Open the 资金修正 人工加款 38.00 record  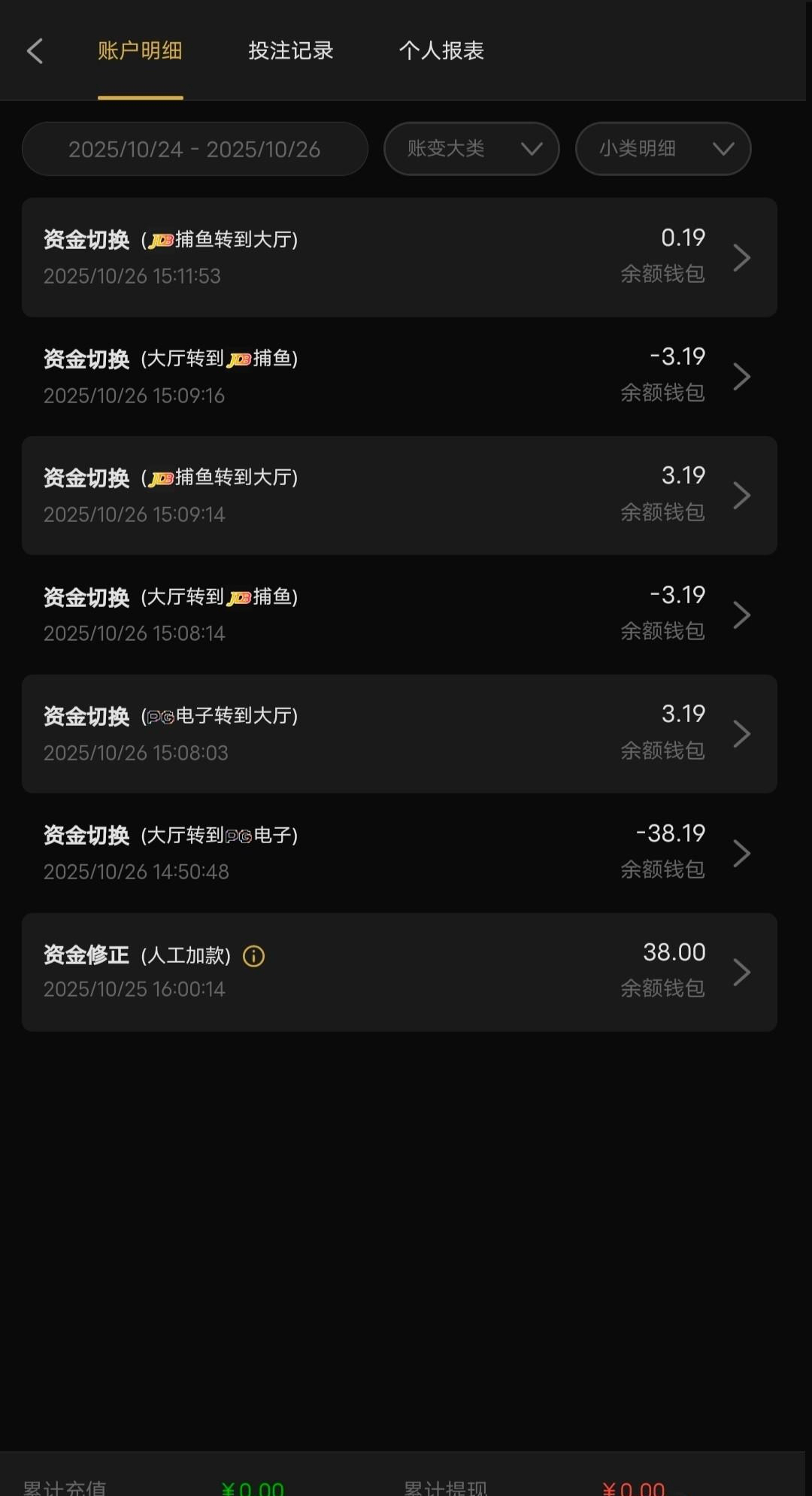398,972
